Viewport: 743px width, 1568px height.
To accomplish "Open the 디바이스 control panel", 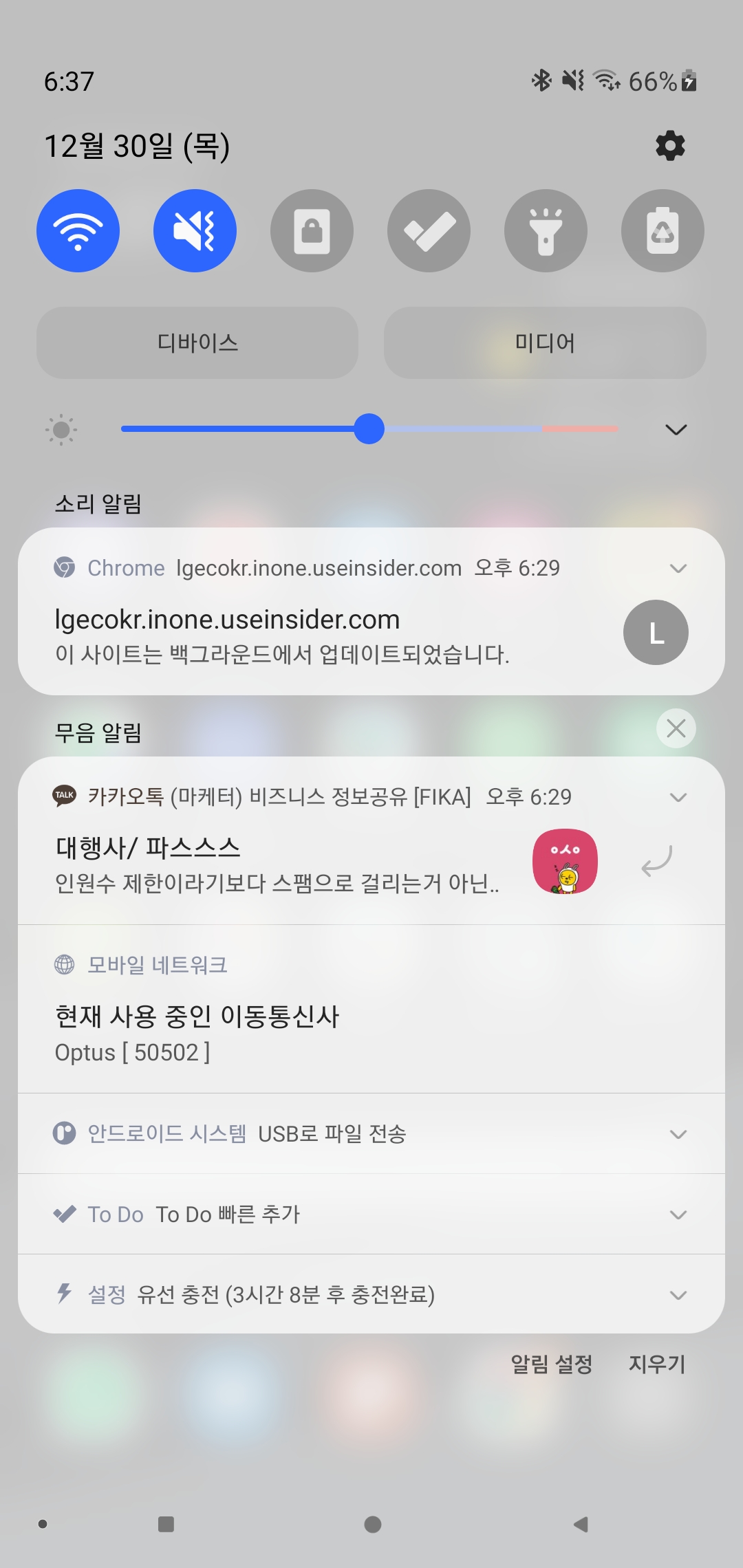I will (x=197, y=342).
